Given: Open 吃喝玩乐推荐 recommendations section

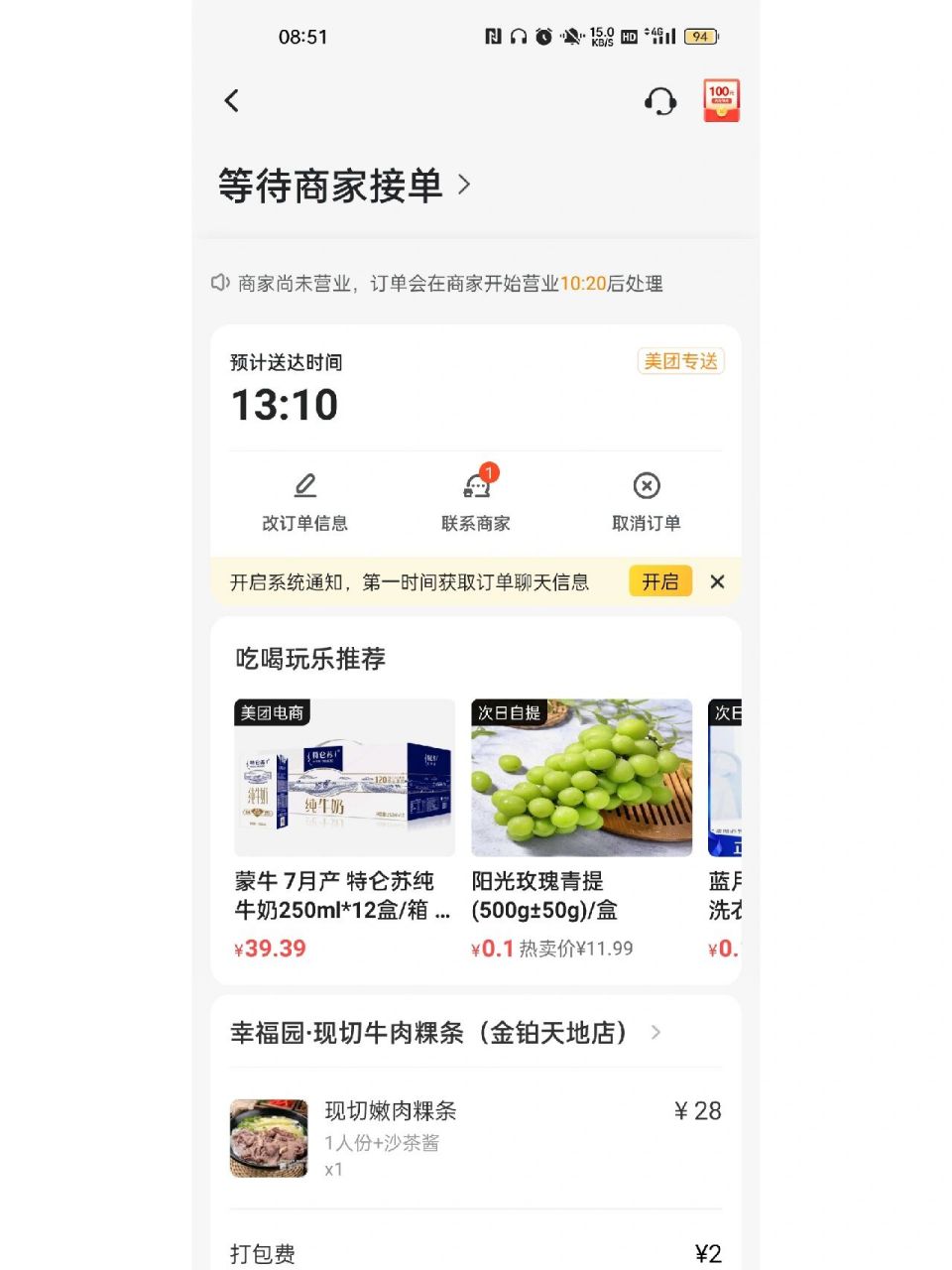Looking at the screenshot, I should click(x=307, y=658).
